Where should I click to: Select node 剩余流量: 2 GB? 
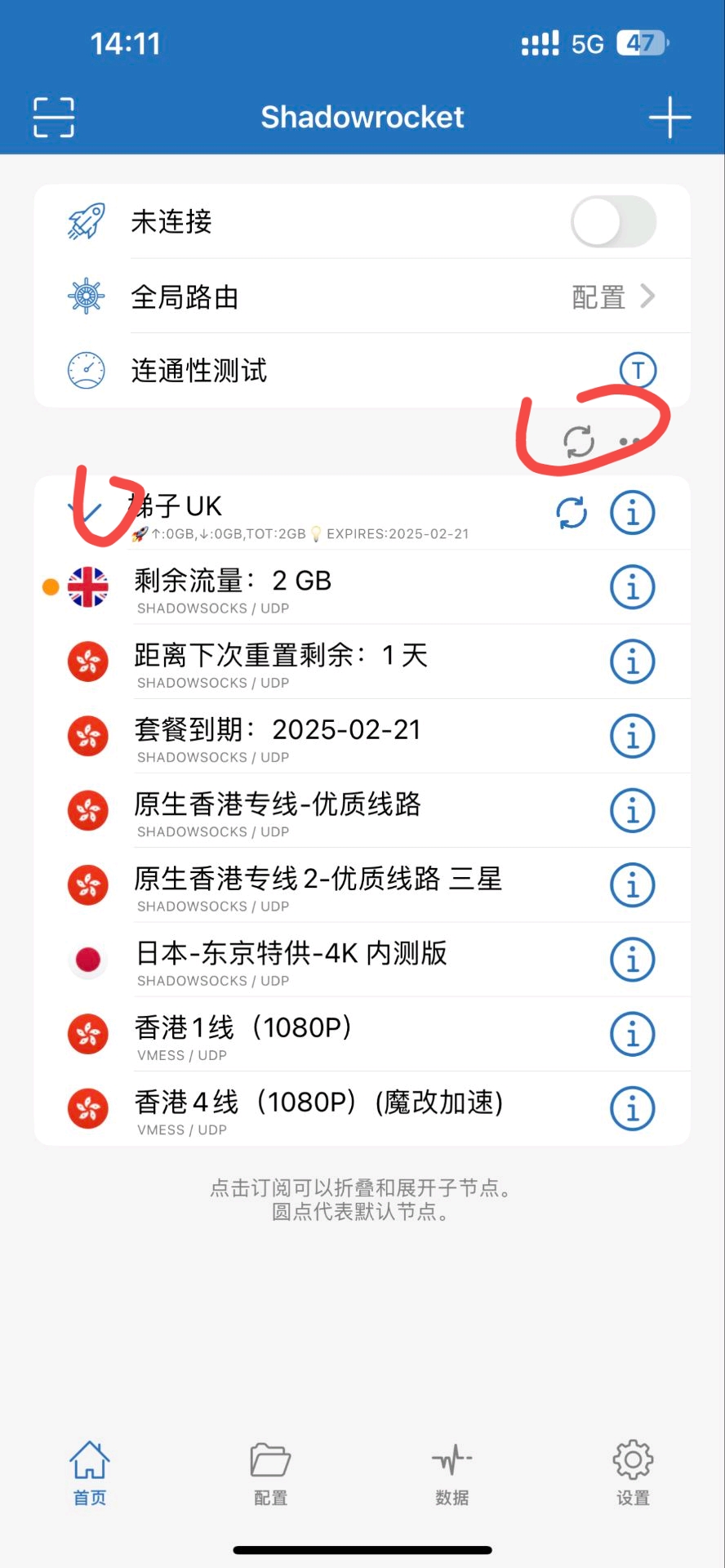click(x=327, y=587)
